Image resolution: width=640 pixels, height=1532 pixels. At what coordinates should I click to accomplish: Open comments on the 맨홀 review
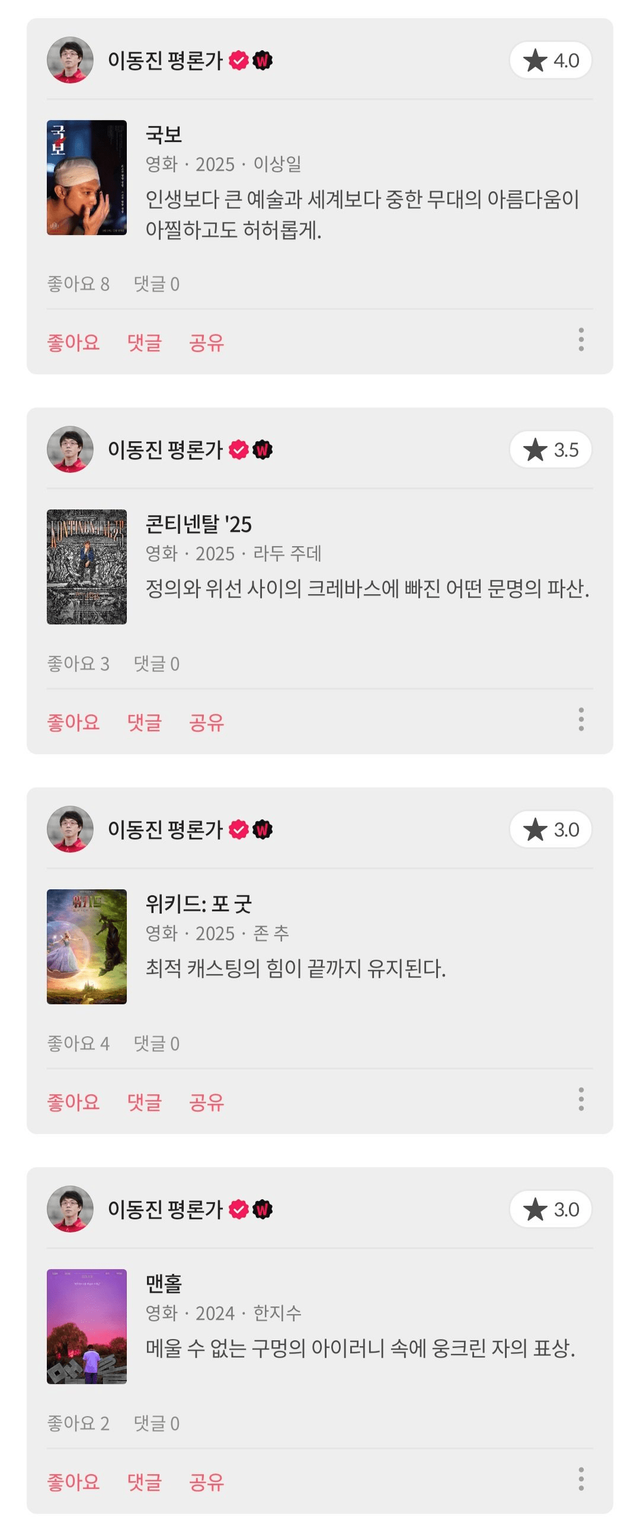tap(144, 1483)
